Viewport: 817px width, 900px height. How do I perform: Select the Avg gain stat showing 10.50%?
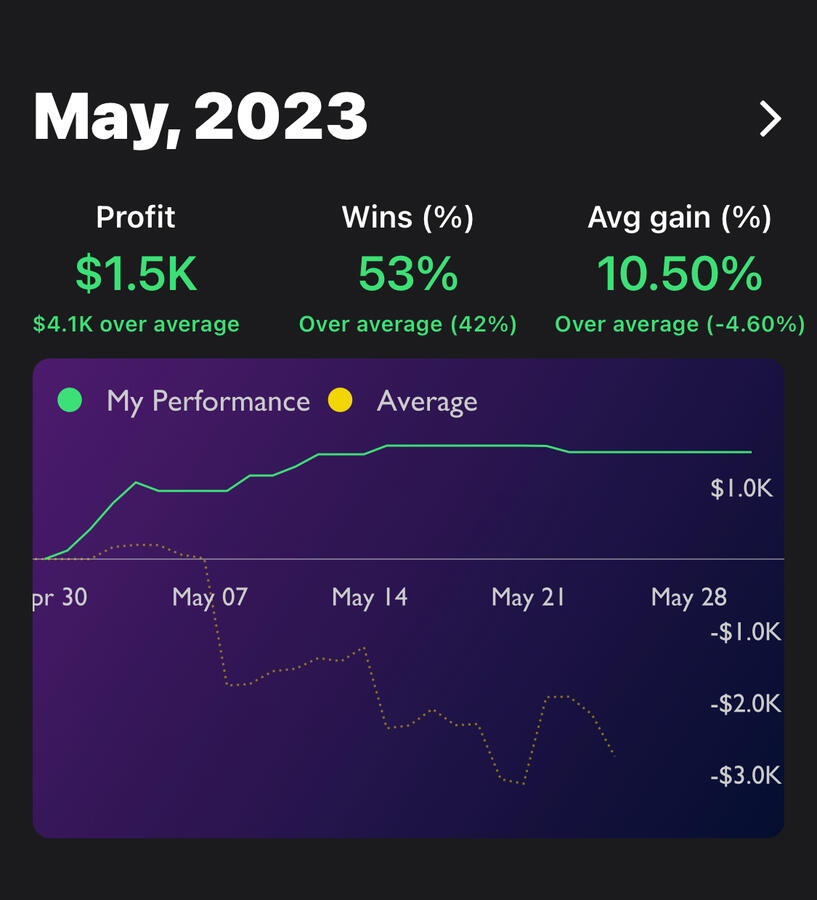pos(679,273)
